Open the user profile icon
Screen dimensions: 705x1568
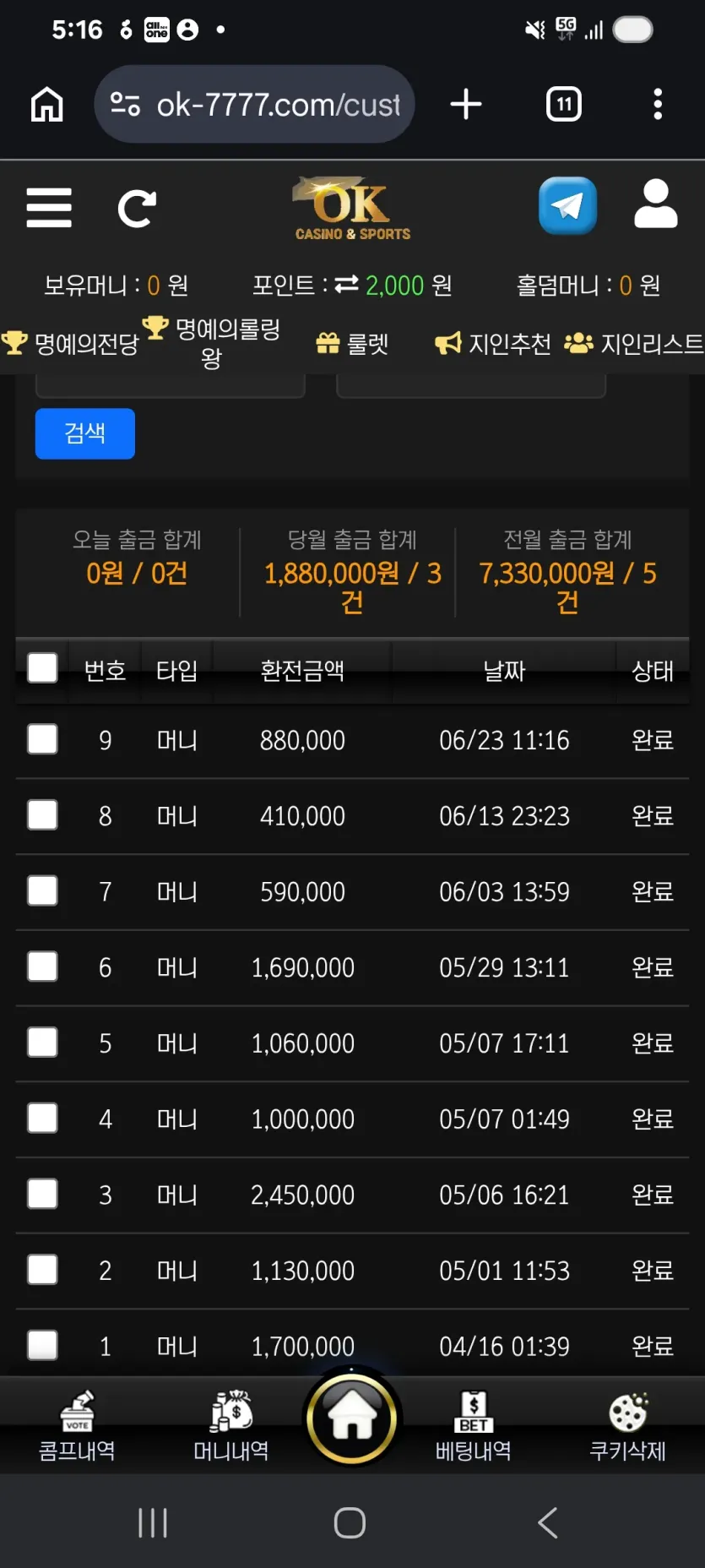coord(655,204)
